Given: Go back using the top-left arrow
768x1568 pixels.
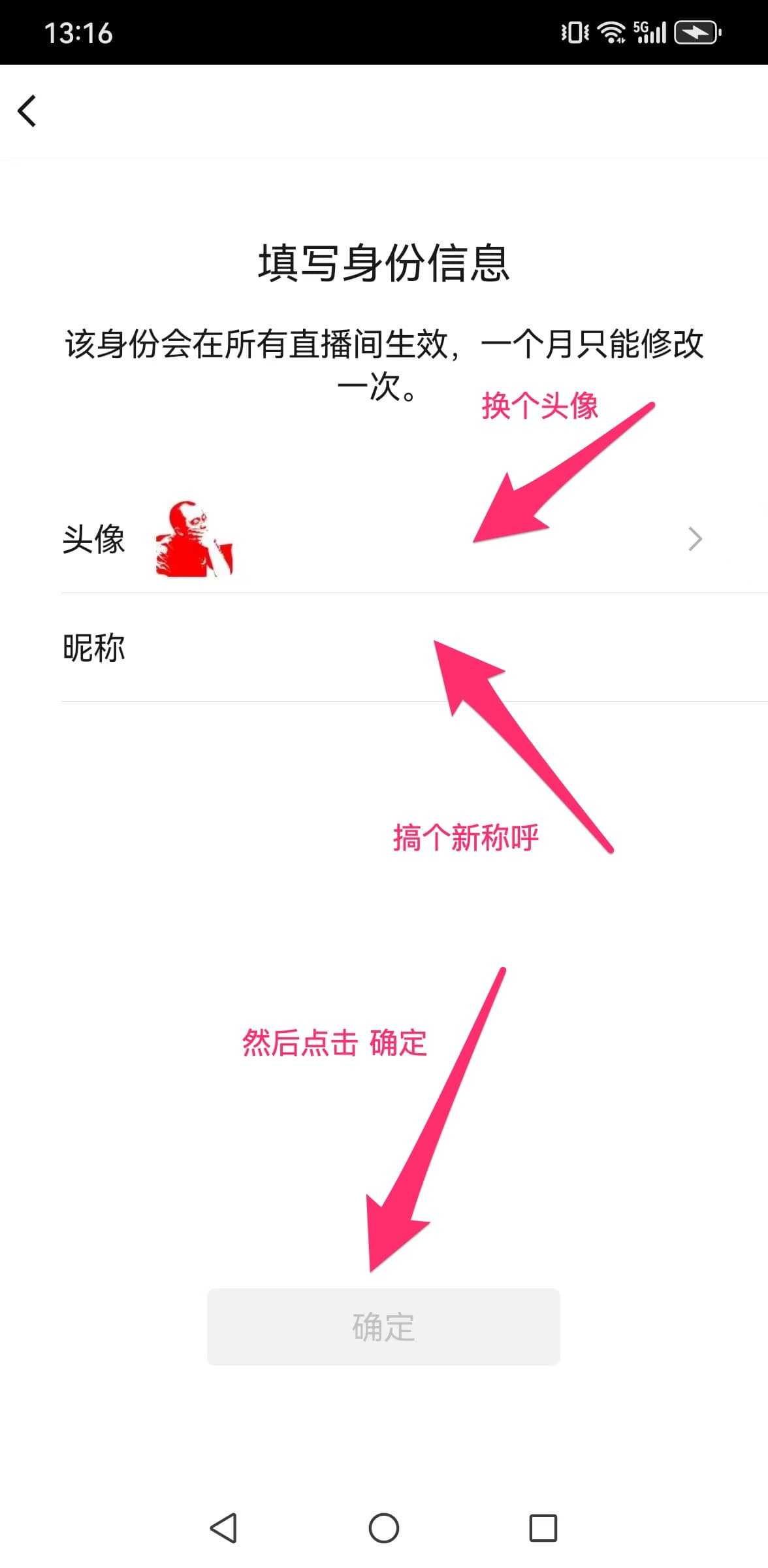Looking at the screenshot, I should [x=27, y=111].
